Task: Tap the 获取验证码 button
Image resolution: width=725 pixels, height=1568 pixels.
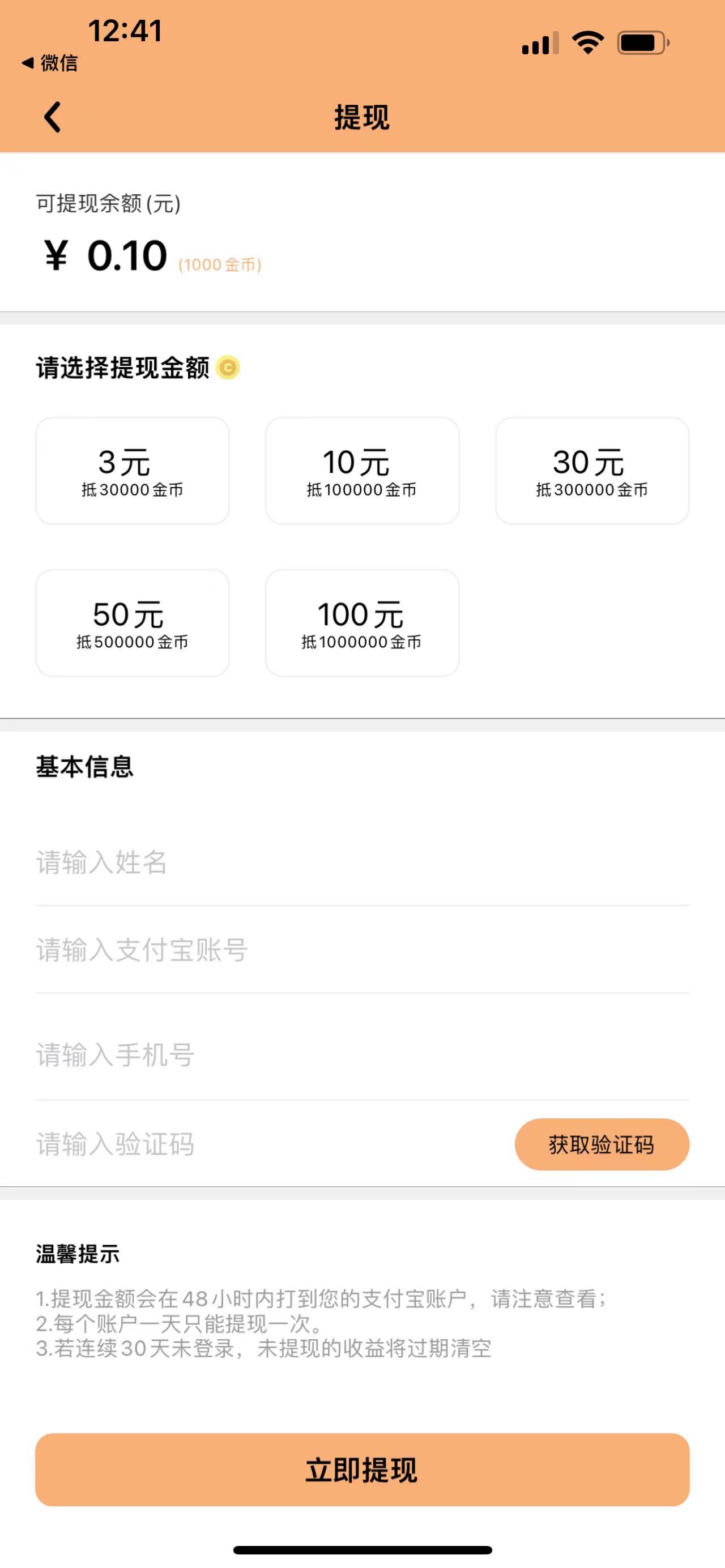Action: [x=602, y=1144]
